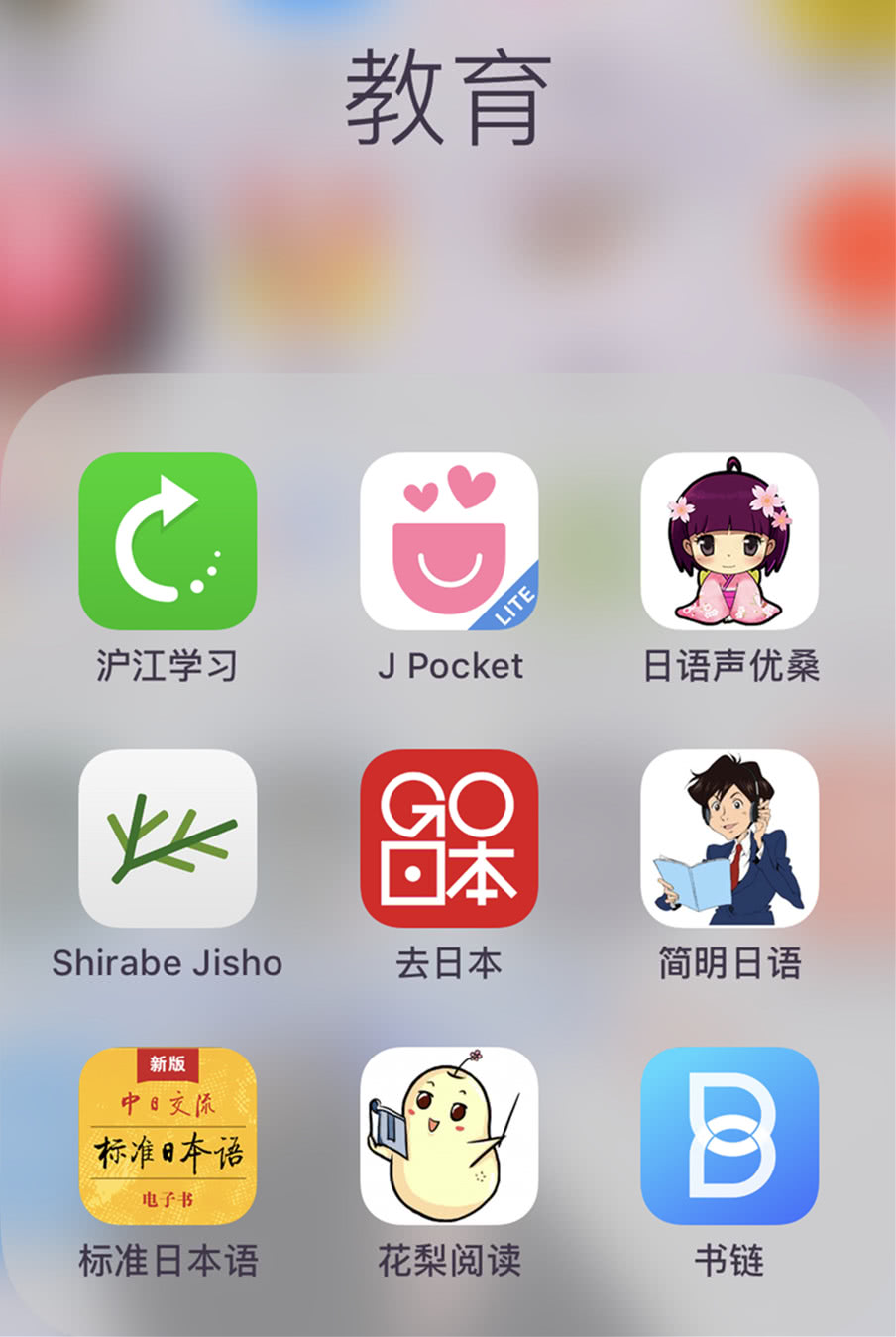Open the 沪江学习 app

click(x=168, y=541)
